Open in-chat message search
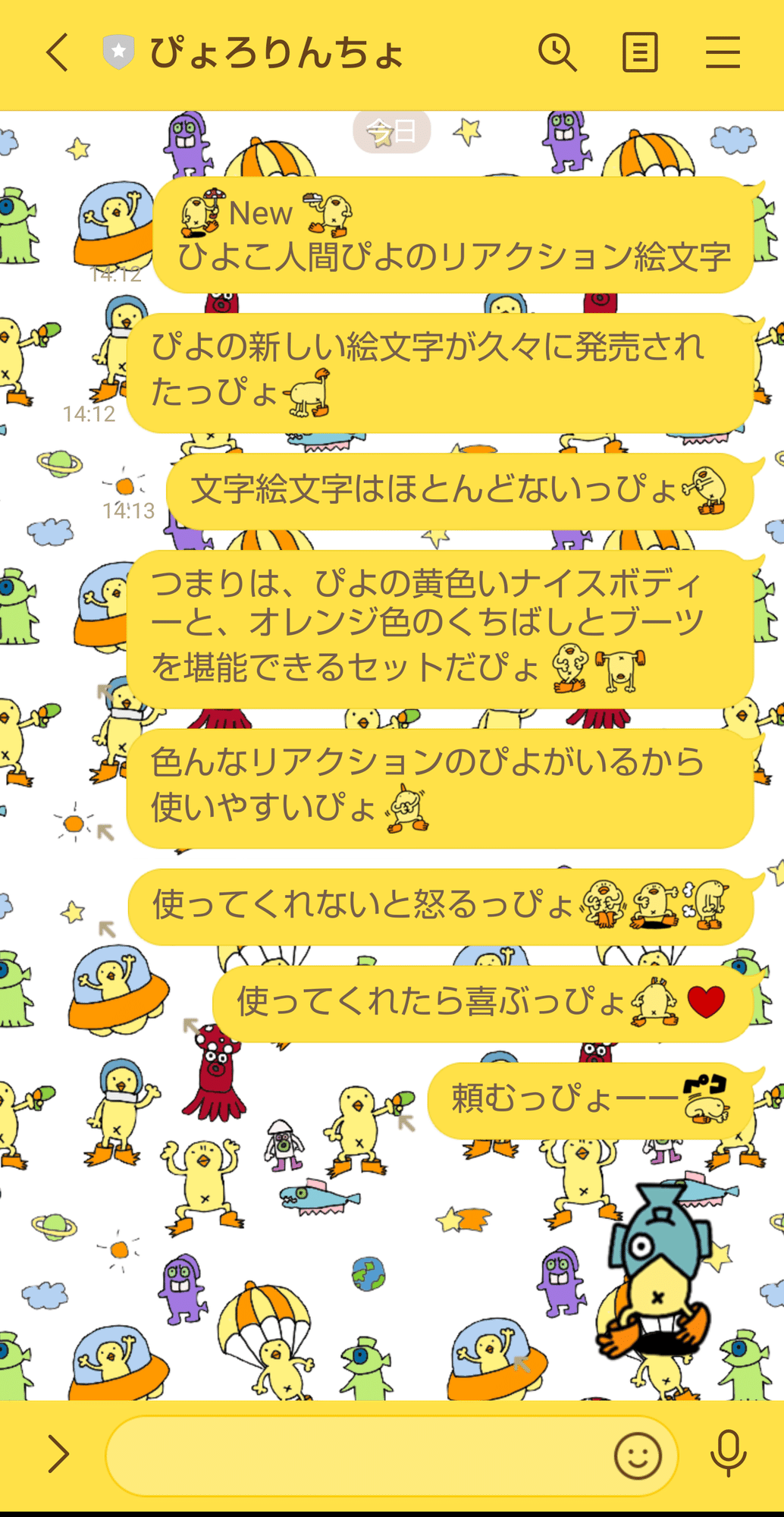 point(556,52)
